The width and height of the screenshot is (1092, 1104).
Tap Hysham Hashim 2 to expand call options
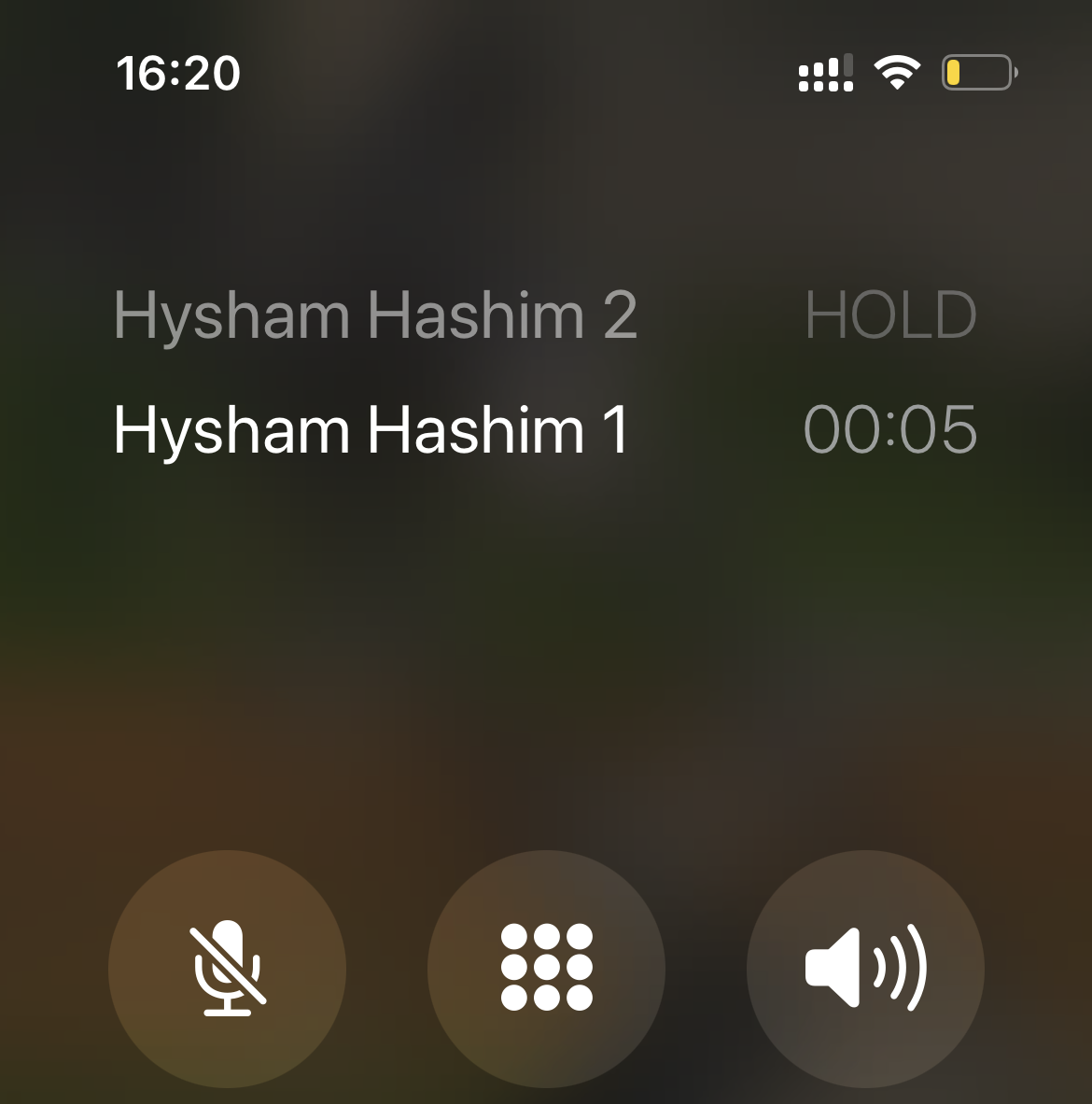[x=375, y=314]
